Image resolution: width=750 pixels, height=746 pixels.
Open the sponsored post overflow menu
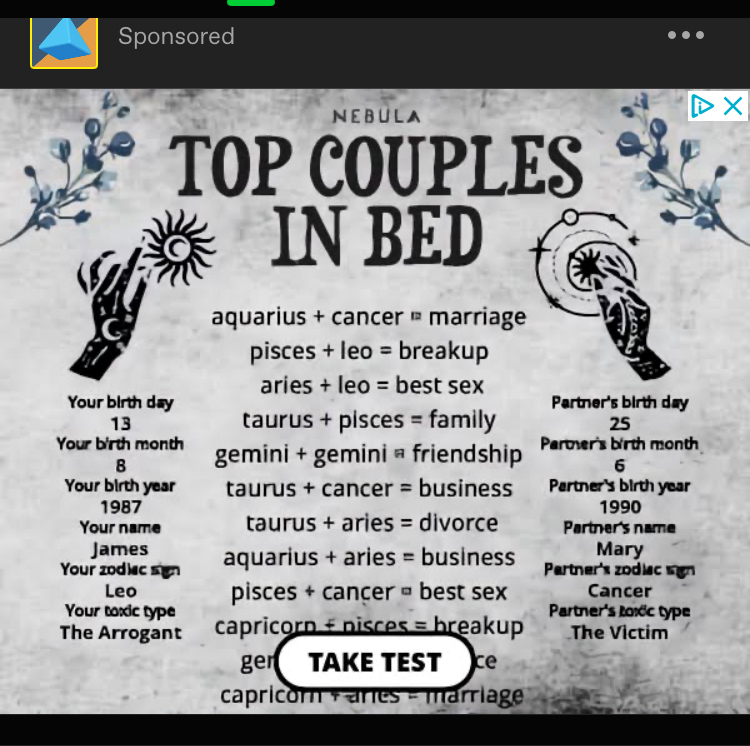click(686, 35)
